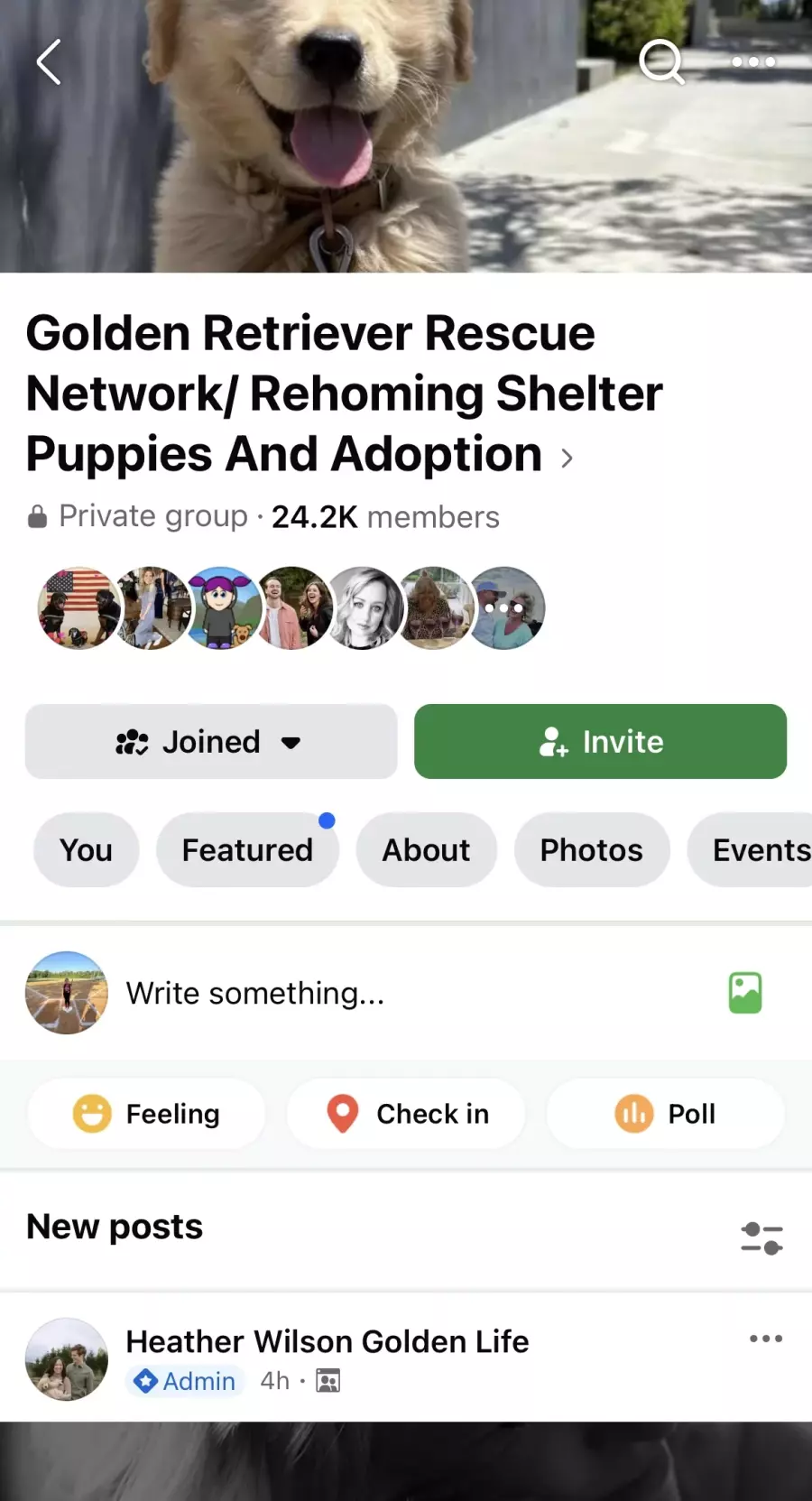Screen dimensions: 812x1501
Task: Add a photo to a new post
Action: (745, 993)
